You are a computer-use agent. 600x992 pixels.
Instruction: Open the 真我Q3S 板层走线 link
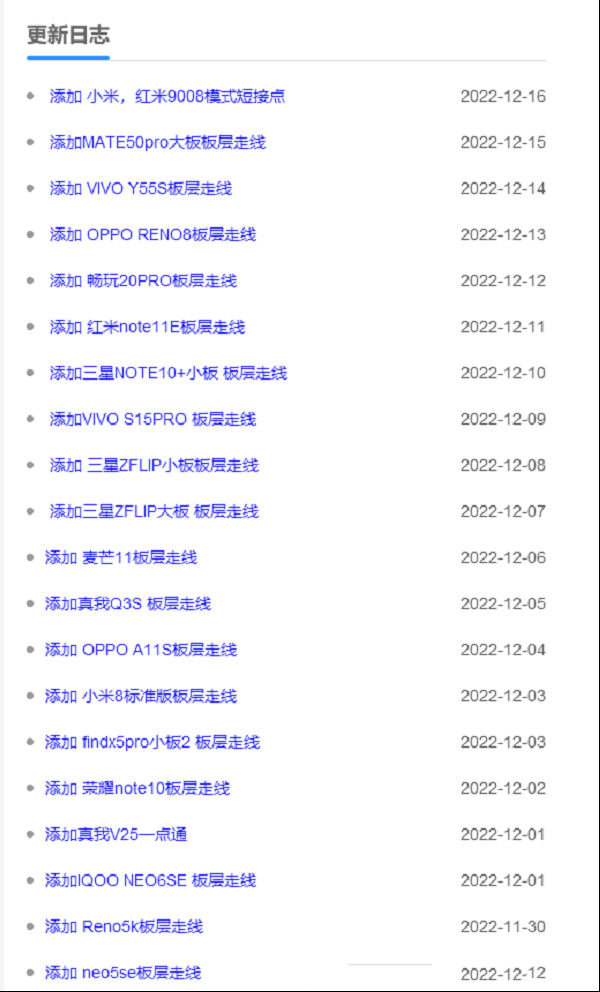click(128, 604)
